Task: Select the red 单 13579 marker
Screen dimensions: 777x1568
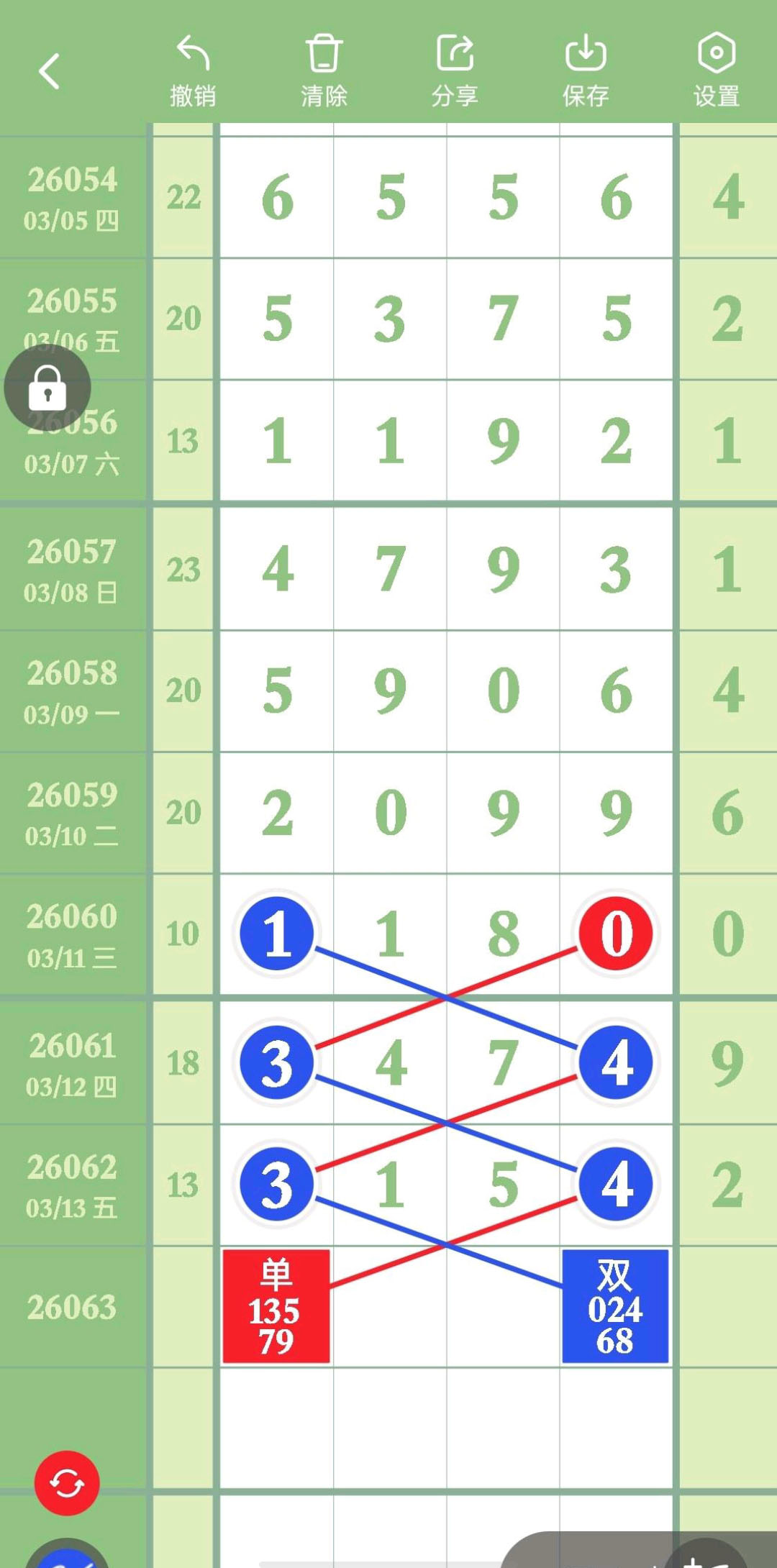Action: click(276, 1306)
